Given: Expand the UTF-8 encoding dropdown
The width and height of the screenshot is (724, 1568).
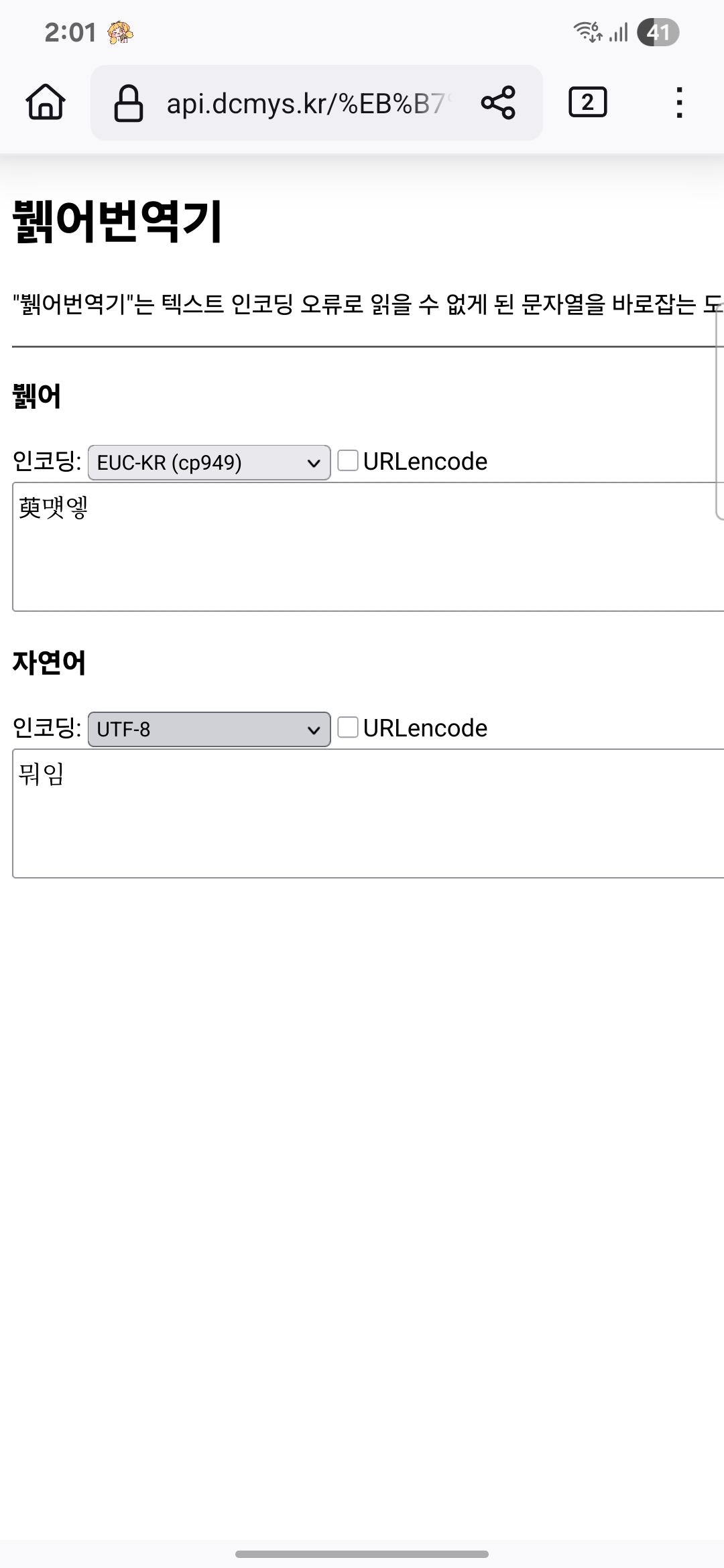Looking at the screenshot, I should 209,729.
